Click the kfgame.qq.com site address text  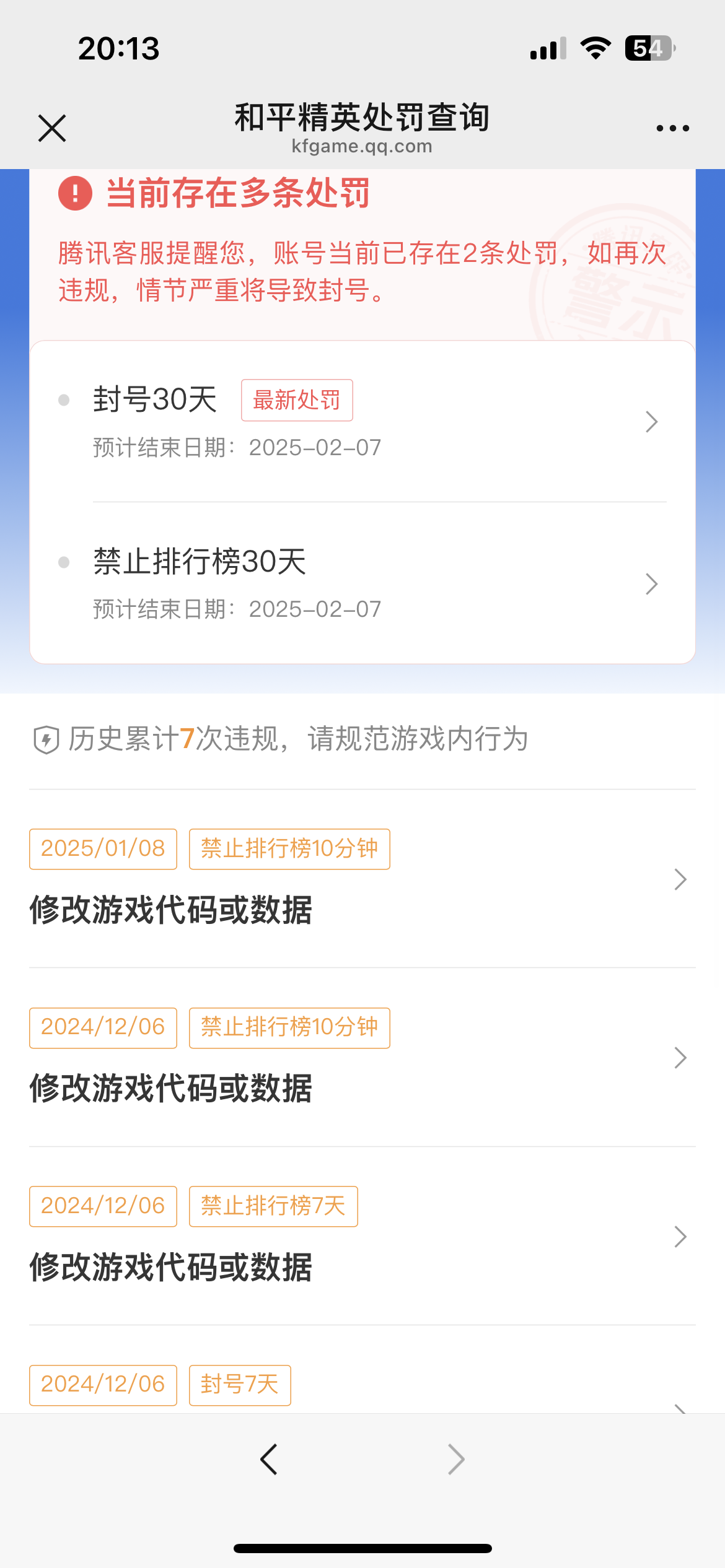(362, 146)
